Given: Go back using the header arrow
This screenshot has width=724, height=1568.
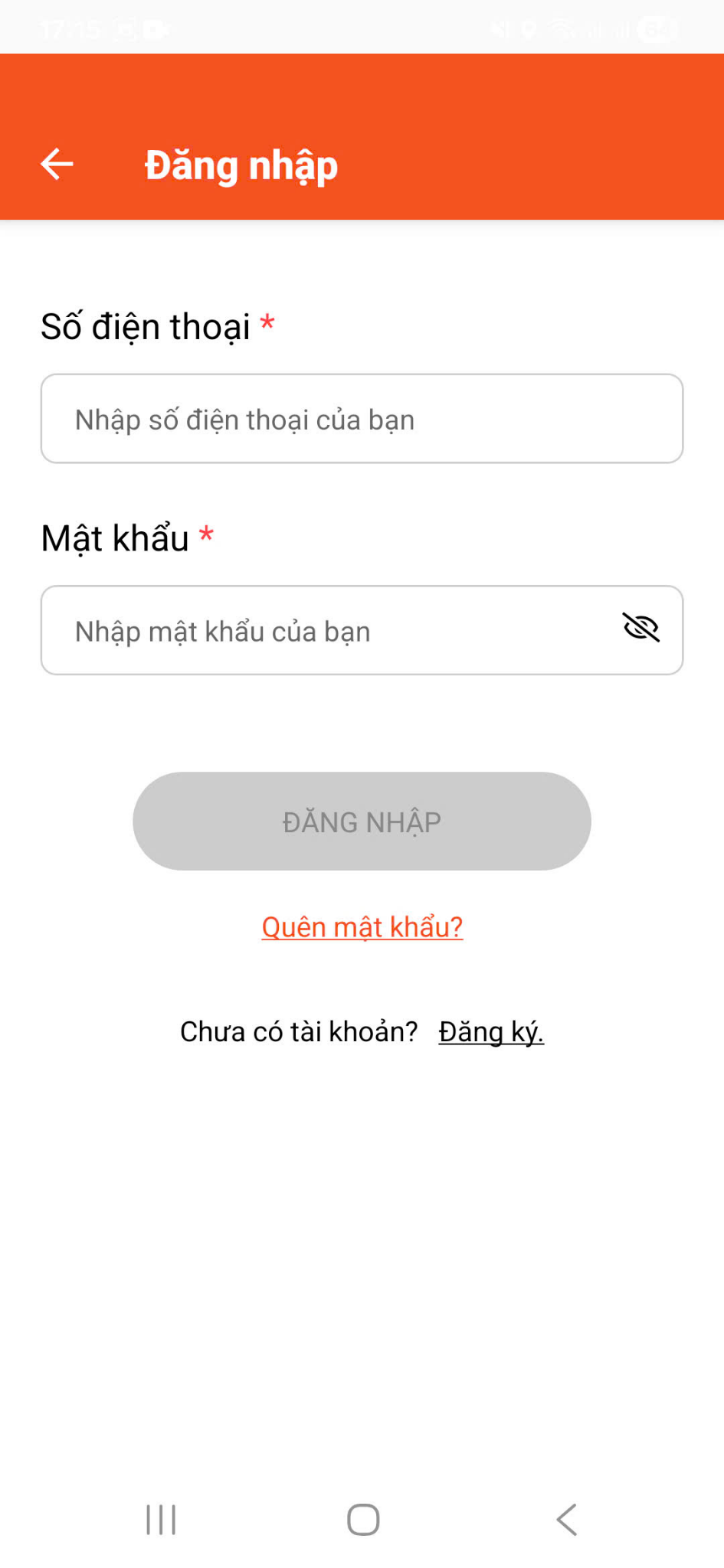Looking at the screenshot, I should tap(57, 165).
